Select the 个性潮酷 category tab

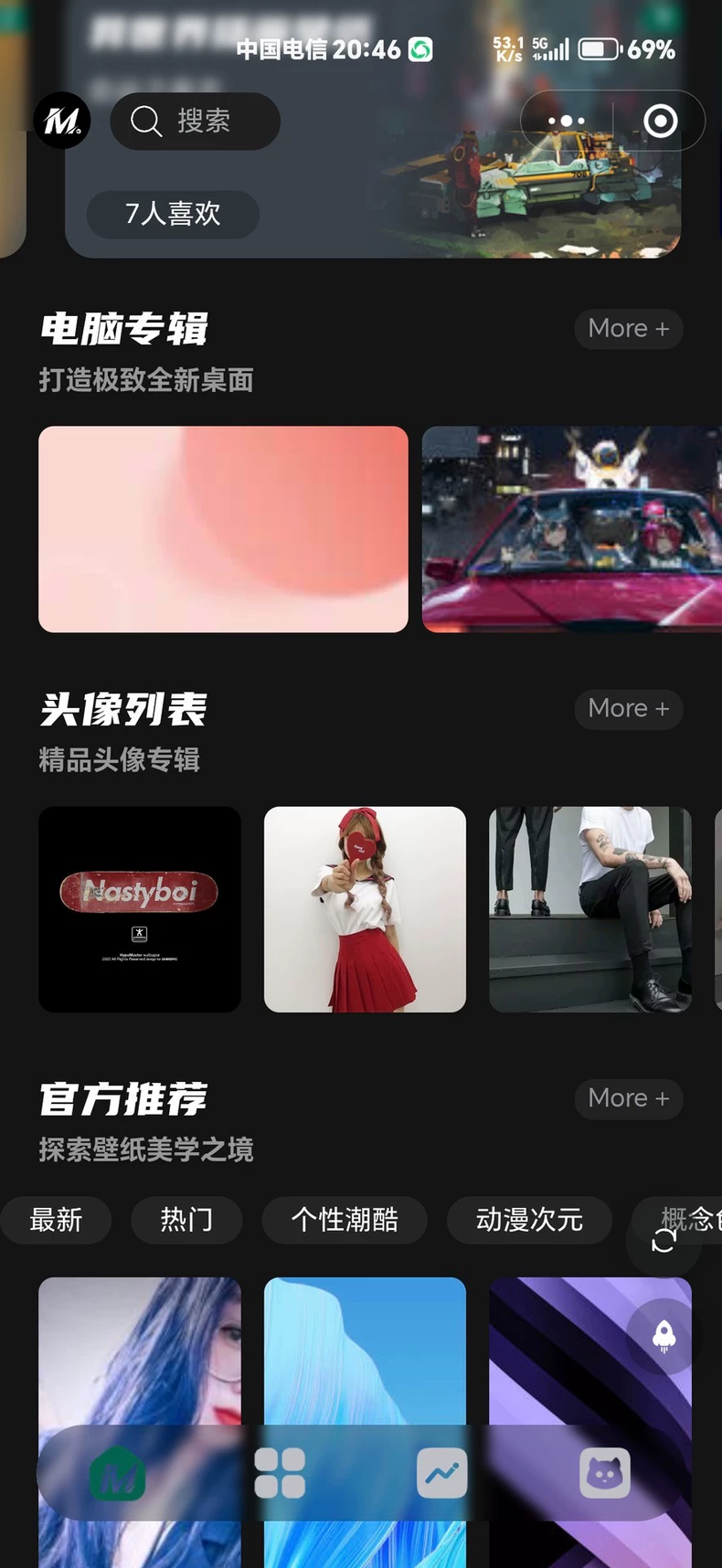[345, 1220]
